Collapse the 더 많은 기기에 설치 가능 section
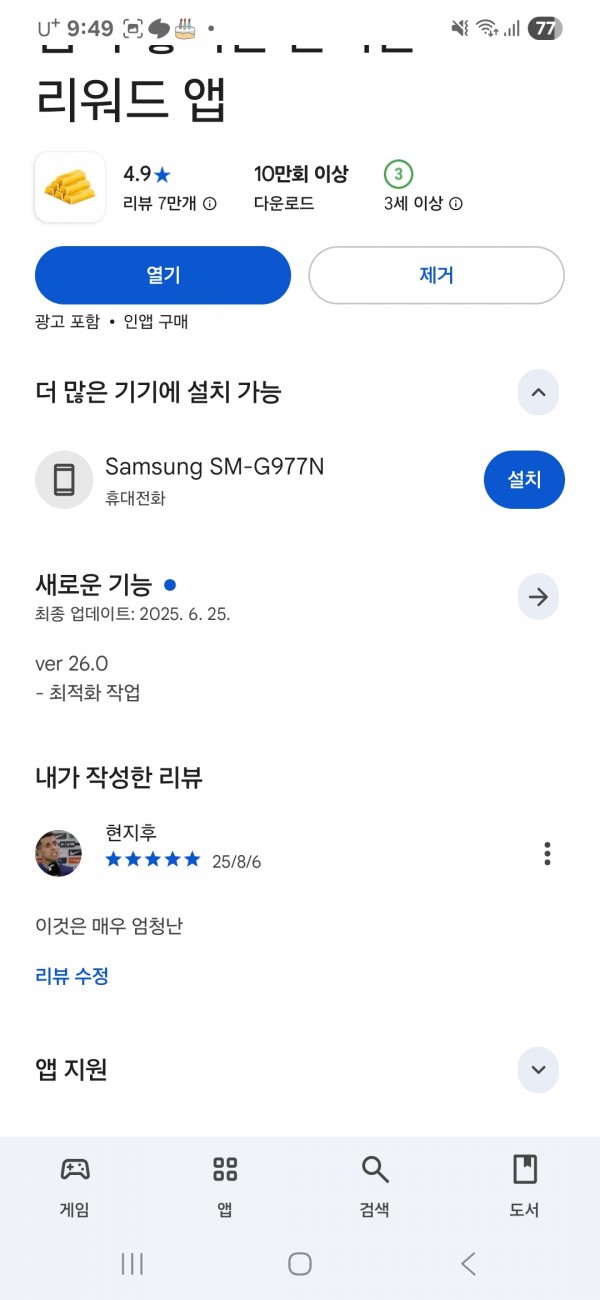 click(538, 392)
